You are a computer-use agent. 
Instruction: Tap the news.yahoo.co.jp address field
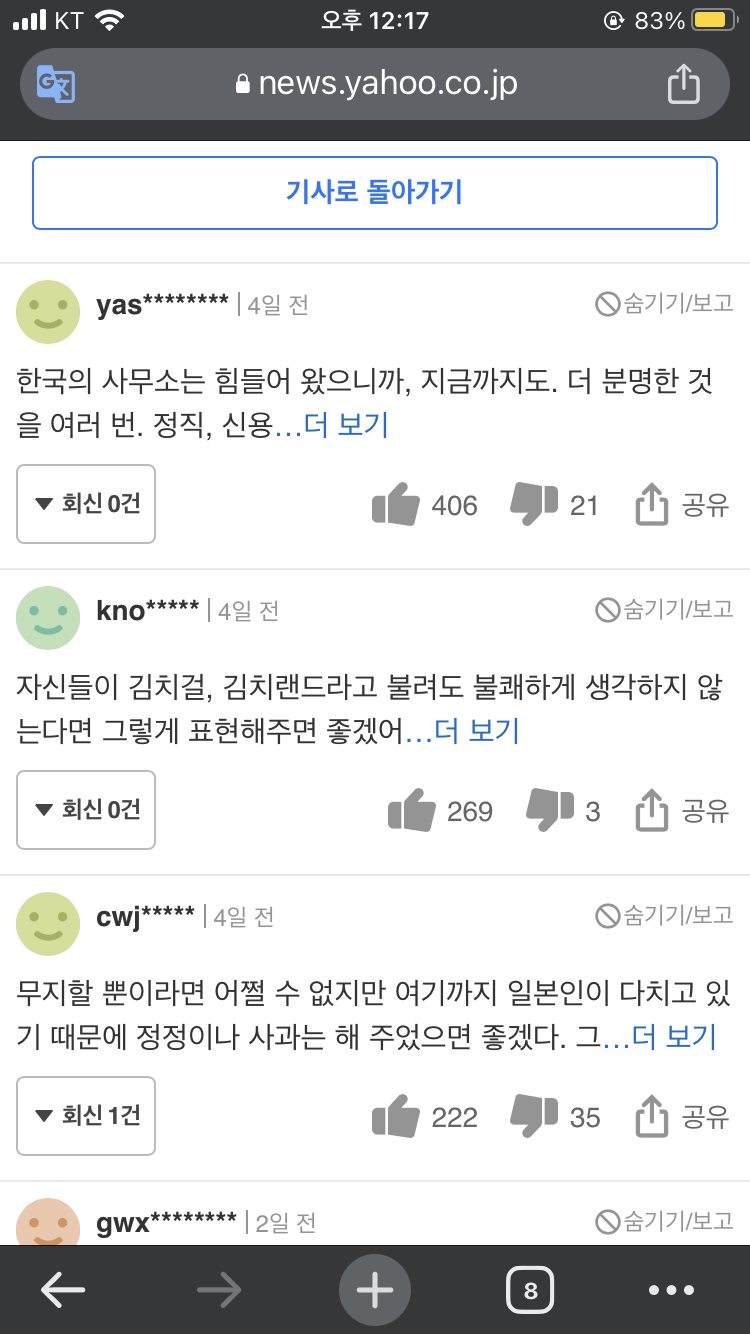pos(375,84)
